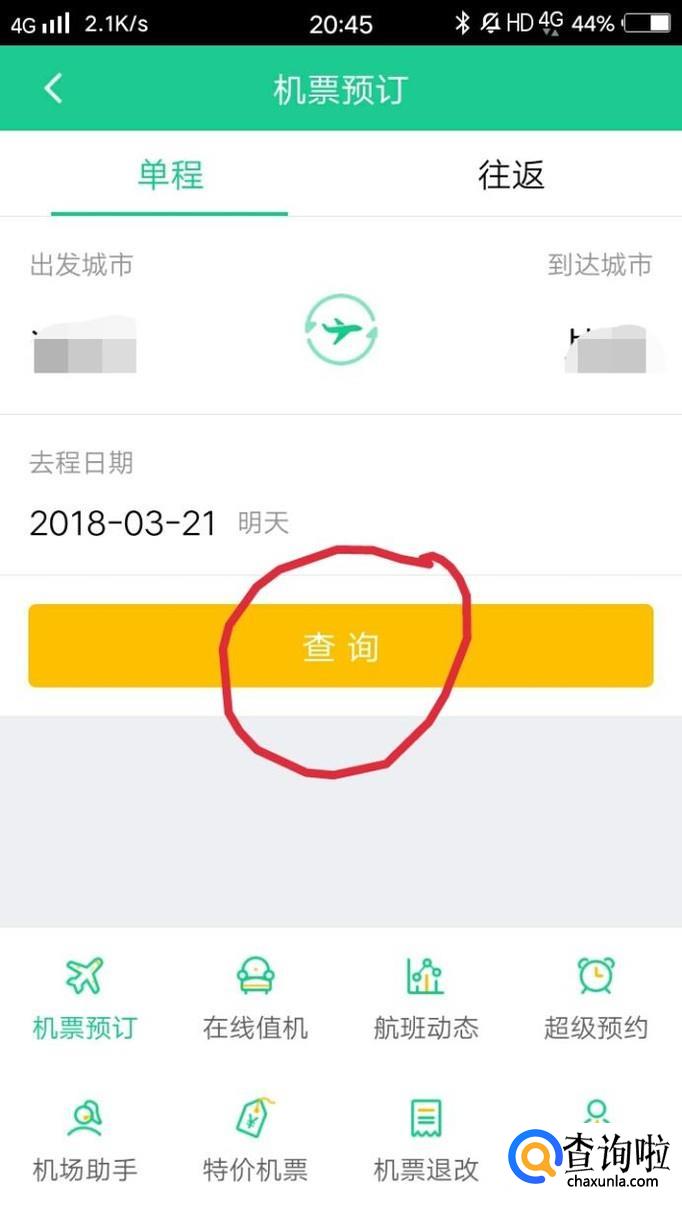Go back from 机票预订 page
The image size is (682, 1212).
coord(53,89)
